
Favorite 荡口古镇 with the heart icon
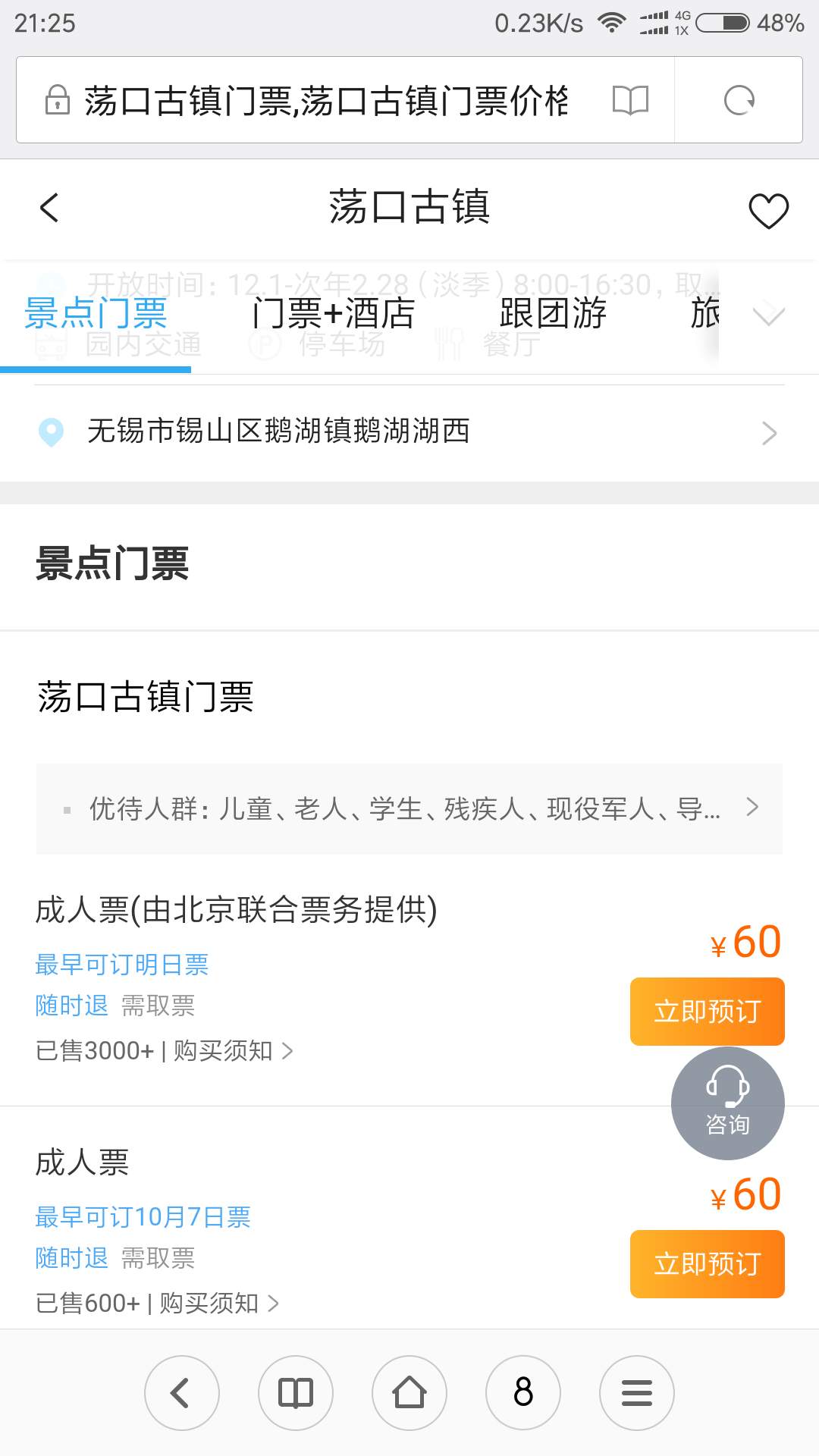(x=769, y=210)
